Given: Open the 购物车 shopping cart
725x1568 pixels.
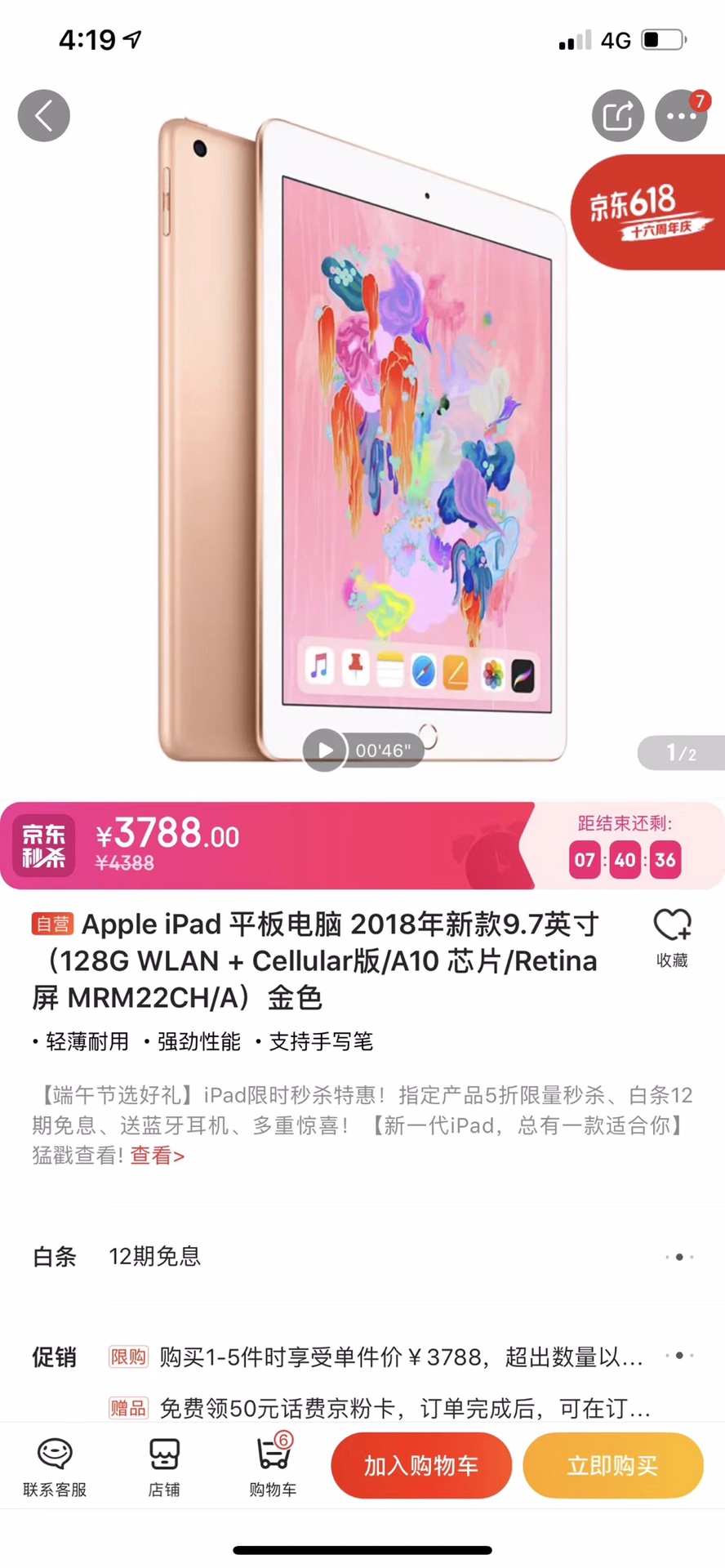Looking at the screenshot, I should point(273,1468).
